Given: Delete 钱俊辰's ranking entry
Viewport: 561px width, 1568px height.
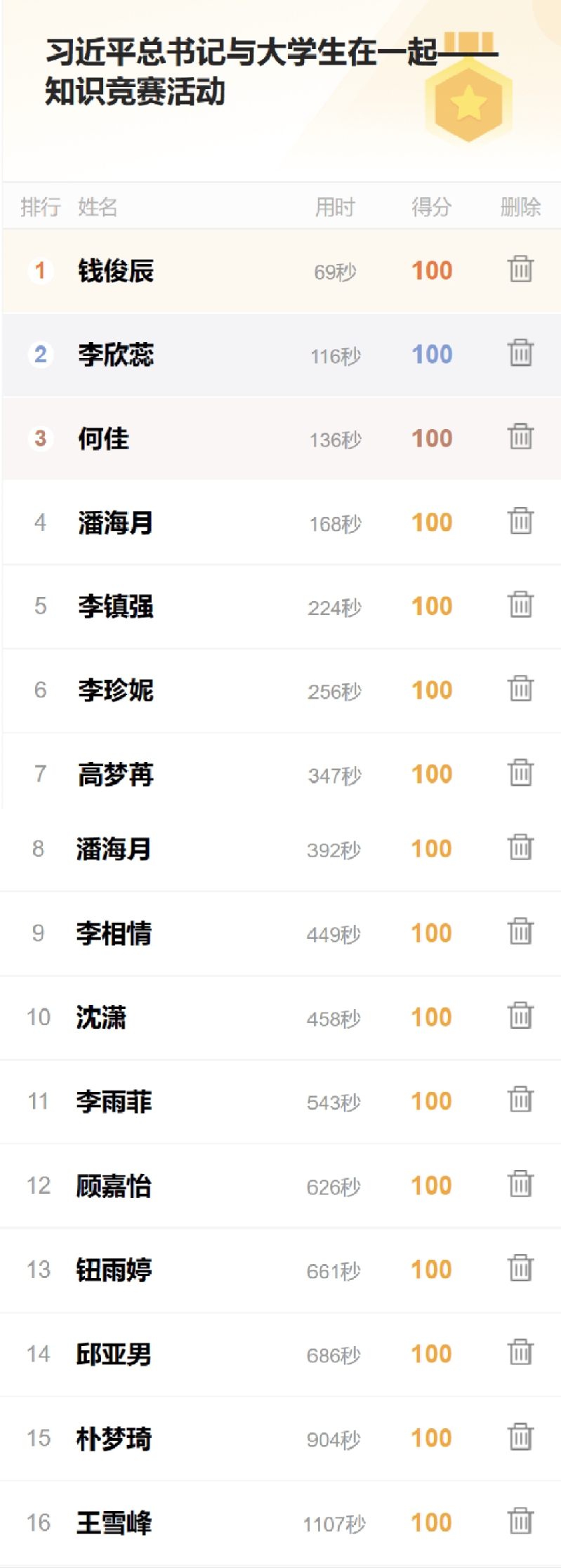Looking at the screenshot, I should 520,269.
